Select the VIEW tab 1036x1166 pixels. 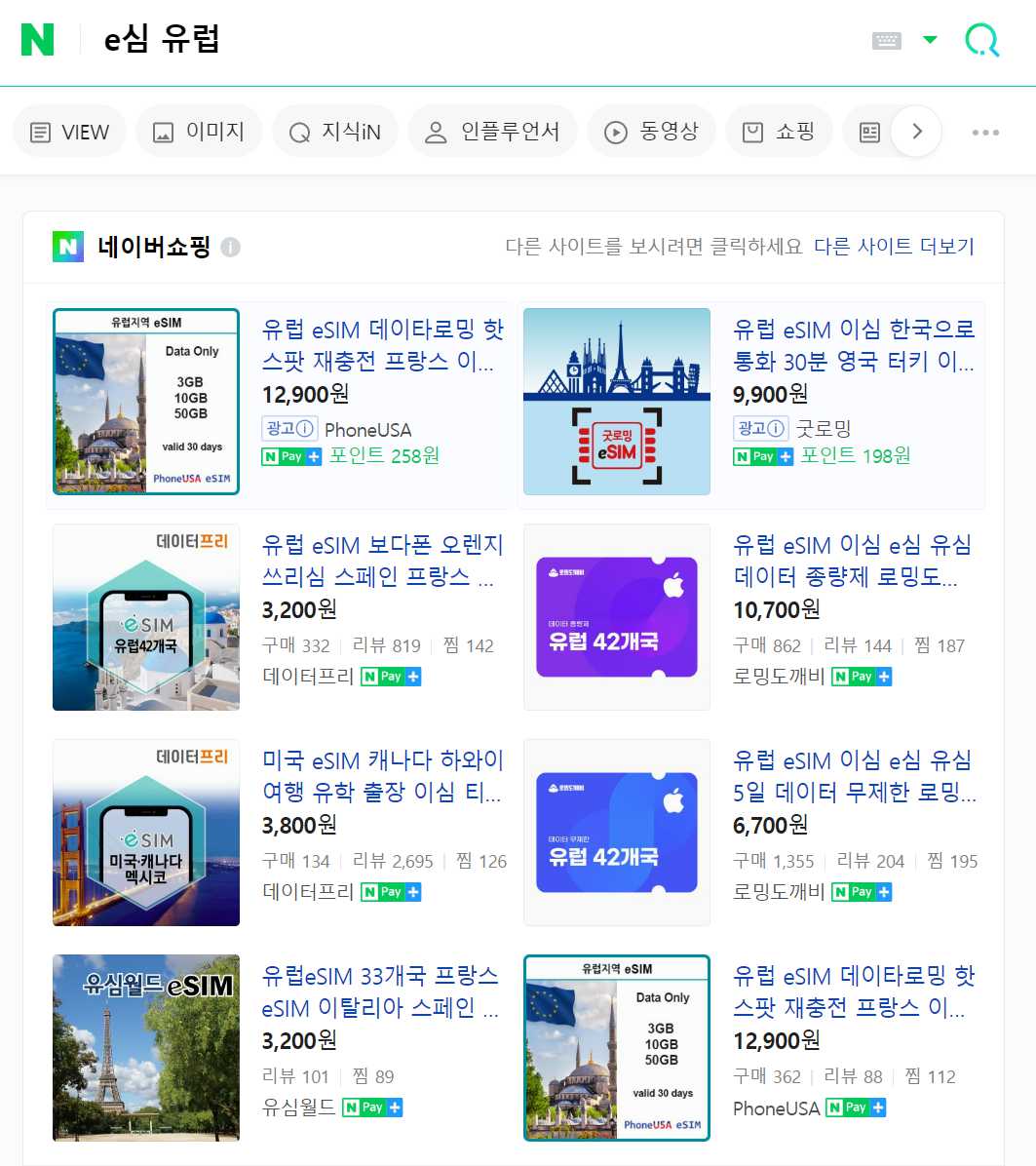68,130
